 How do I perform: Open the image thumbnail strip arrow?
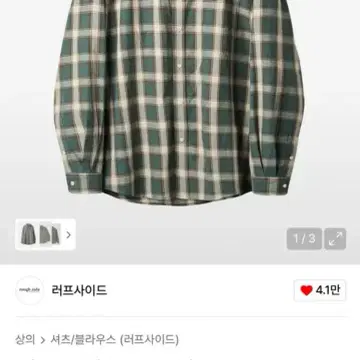[x=69, y=235]
